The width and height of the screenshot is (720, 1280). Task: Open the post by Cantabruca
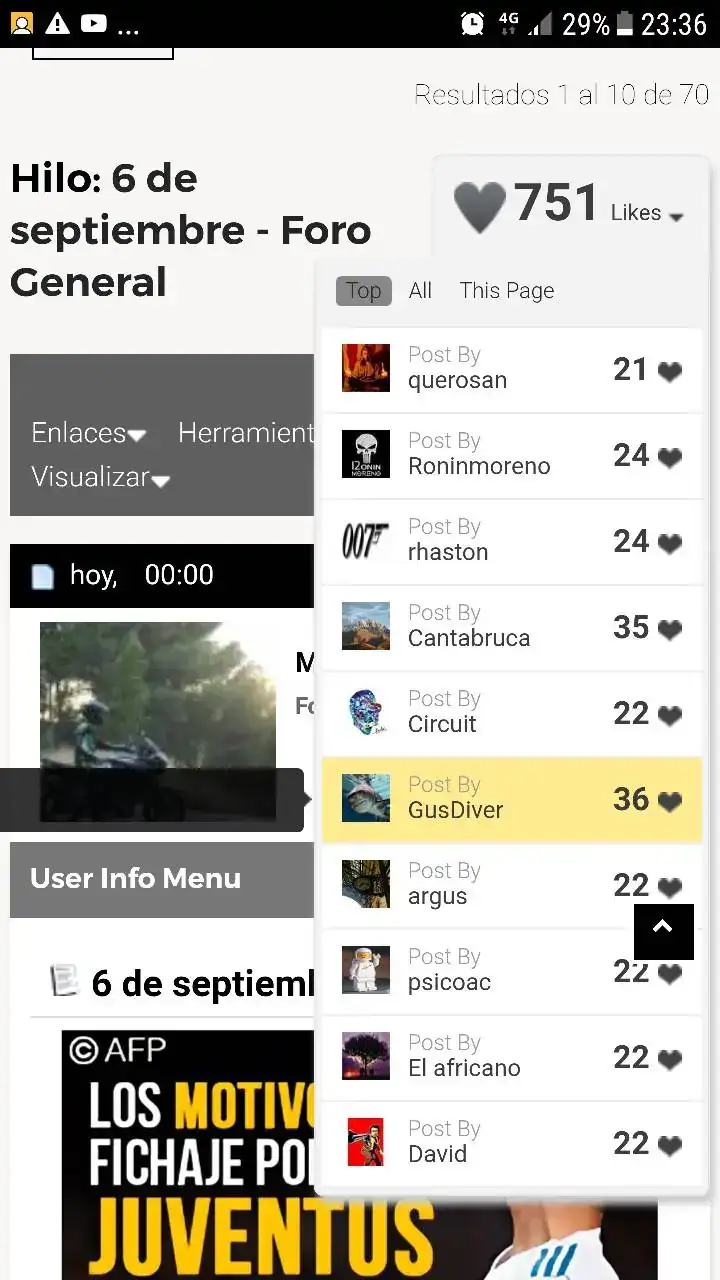(511, 627)
